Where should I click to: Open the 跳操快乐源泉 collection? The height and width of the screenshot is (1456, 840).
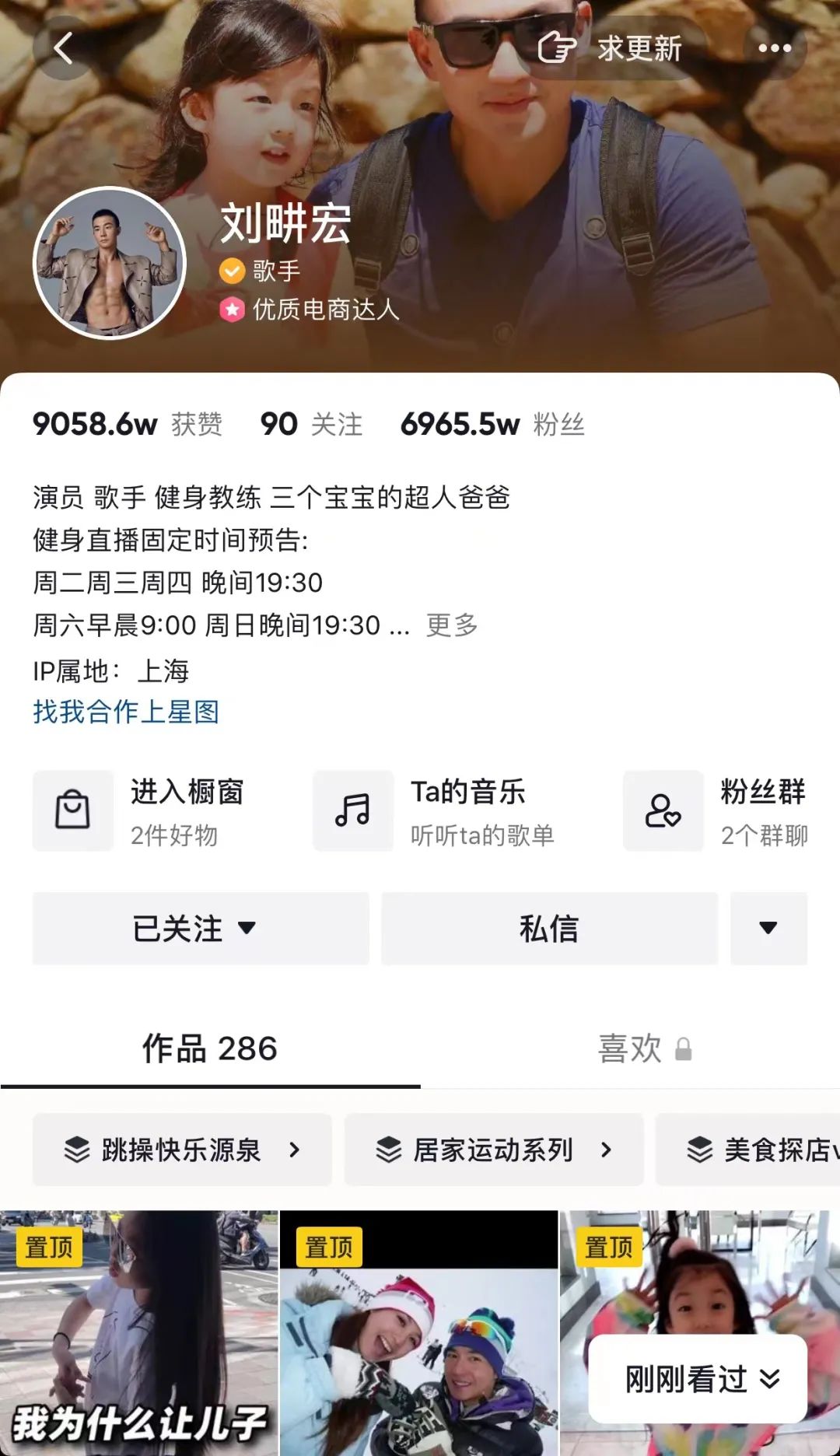182,1150
